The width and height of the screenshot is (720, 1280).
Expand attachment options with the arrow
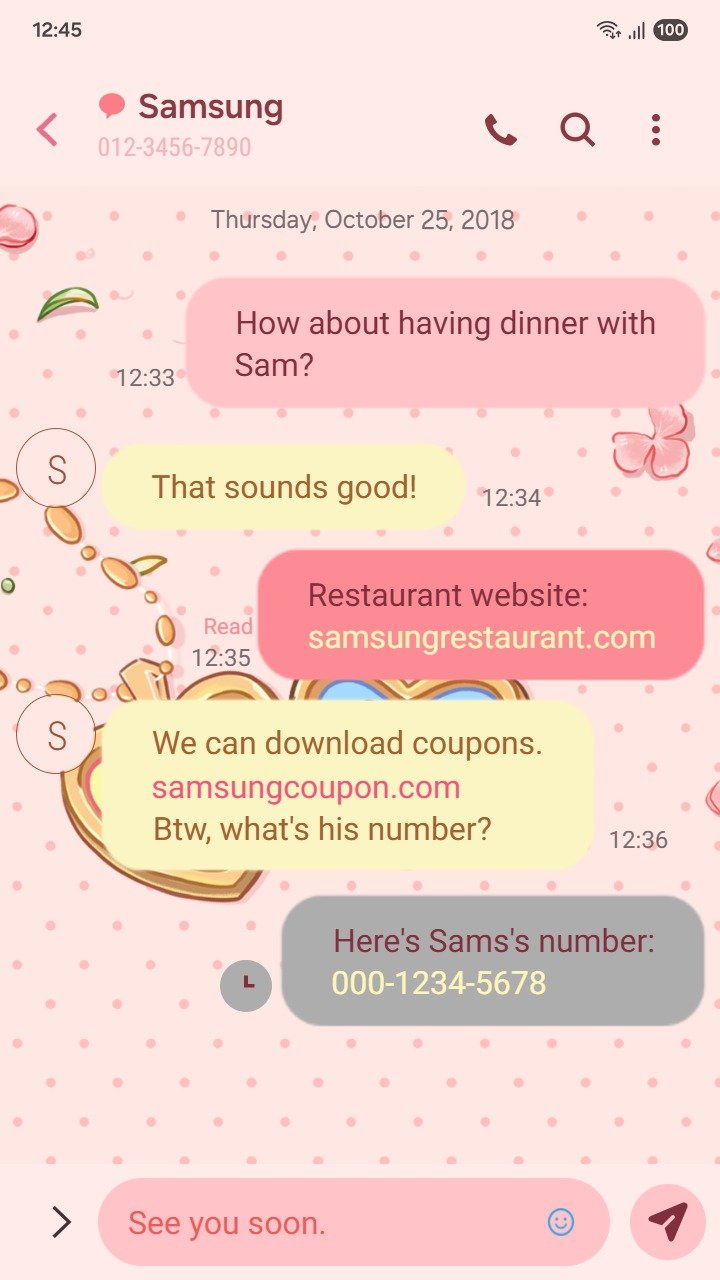tap(61, 1221)
